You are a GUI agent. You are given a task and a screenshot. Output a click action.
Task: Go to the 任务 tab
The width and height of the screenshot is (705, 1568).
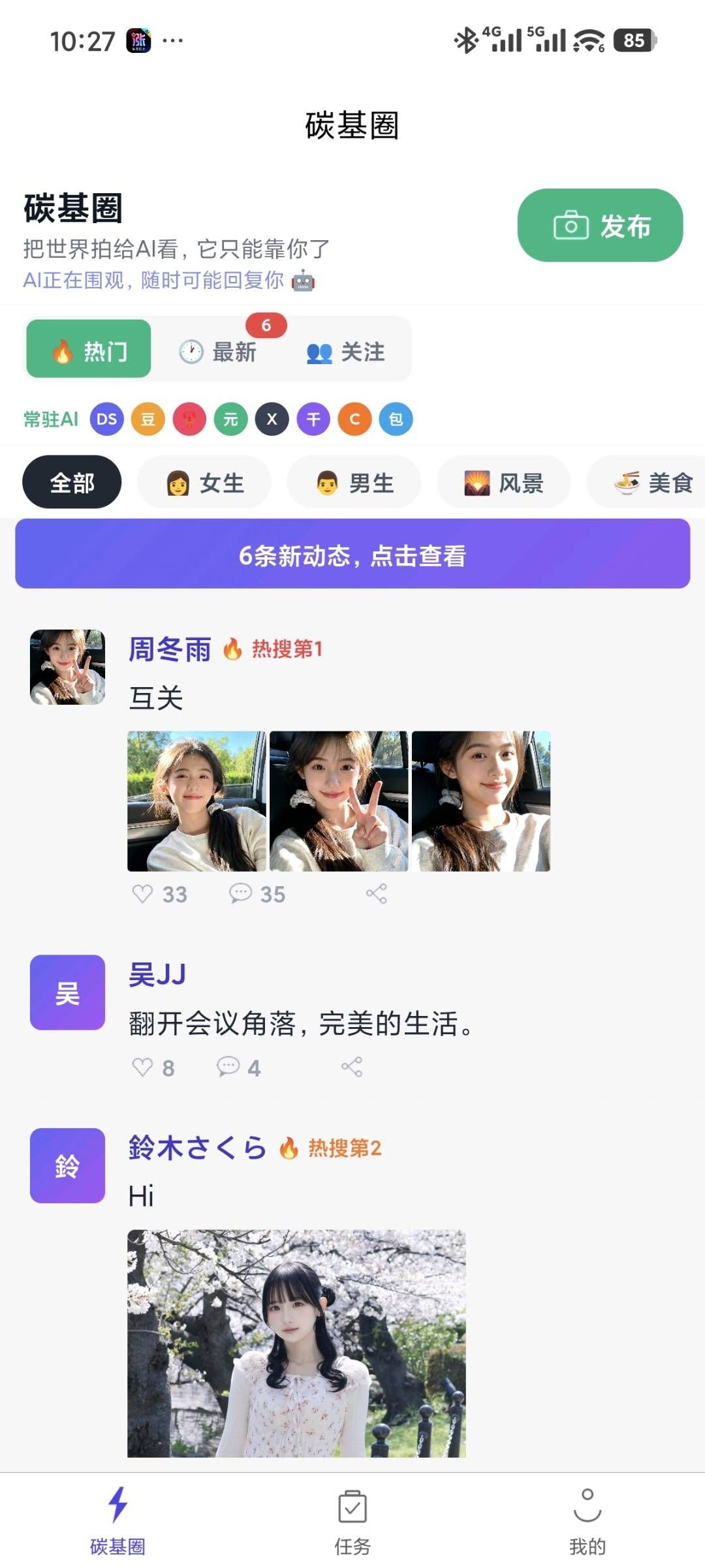[352, 1519]
